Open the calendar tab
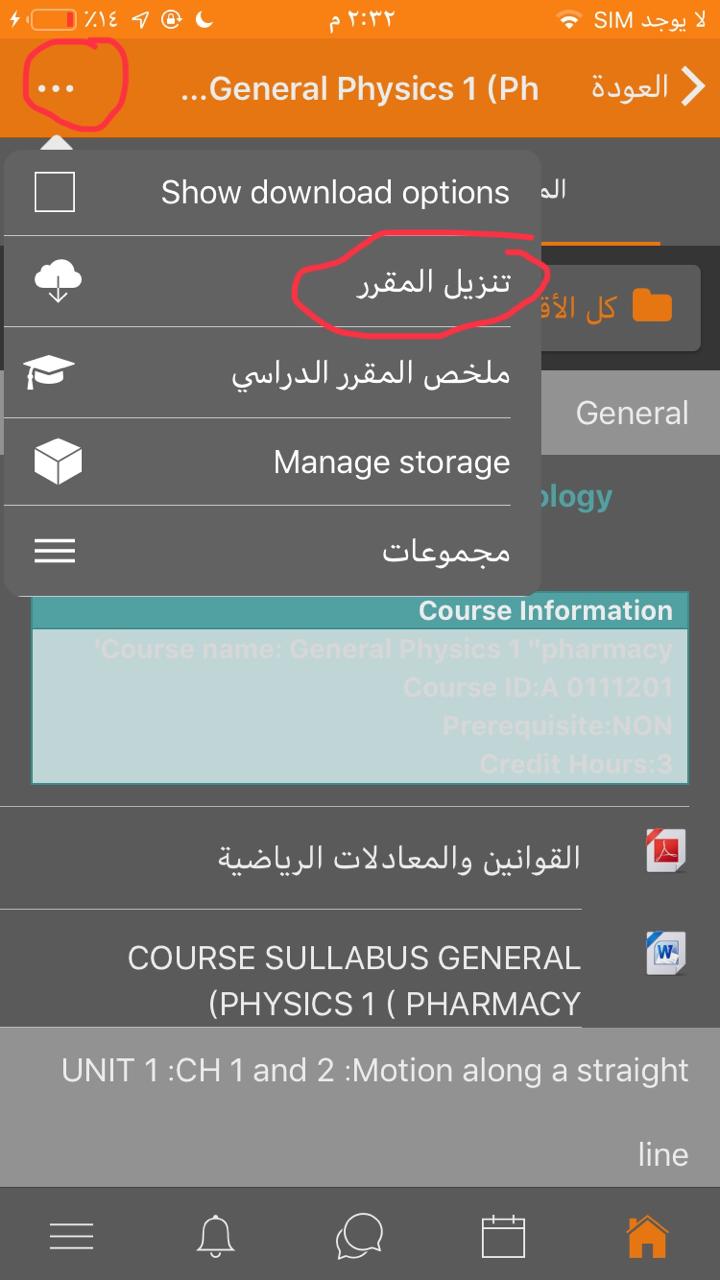 [503, 1236]
